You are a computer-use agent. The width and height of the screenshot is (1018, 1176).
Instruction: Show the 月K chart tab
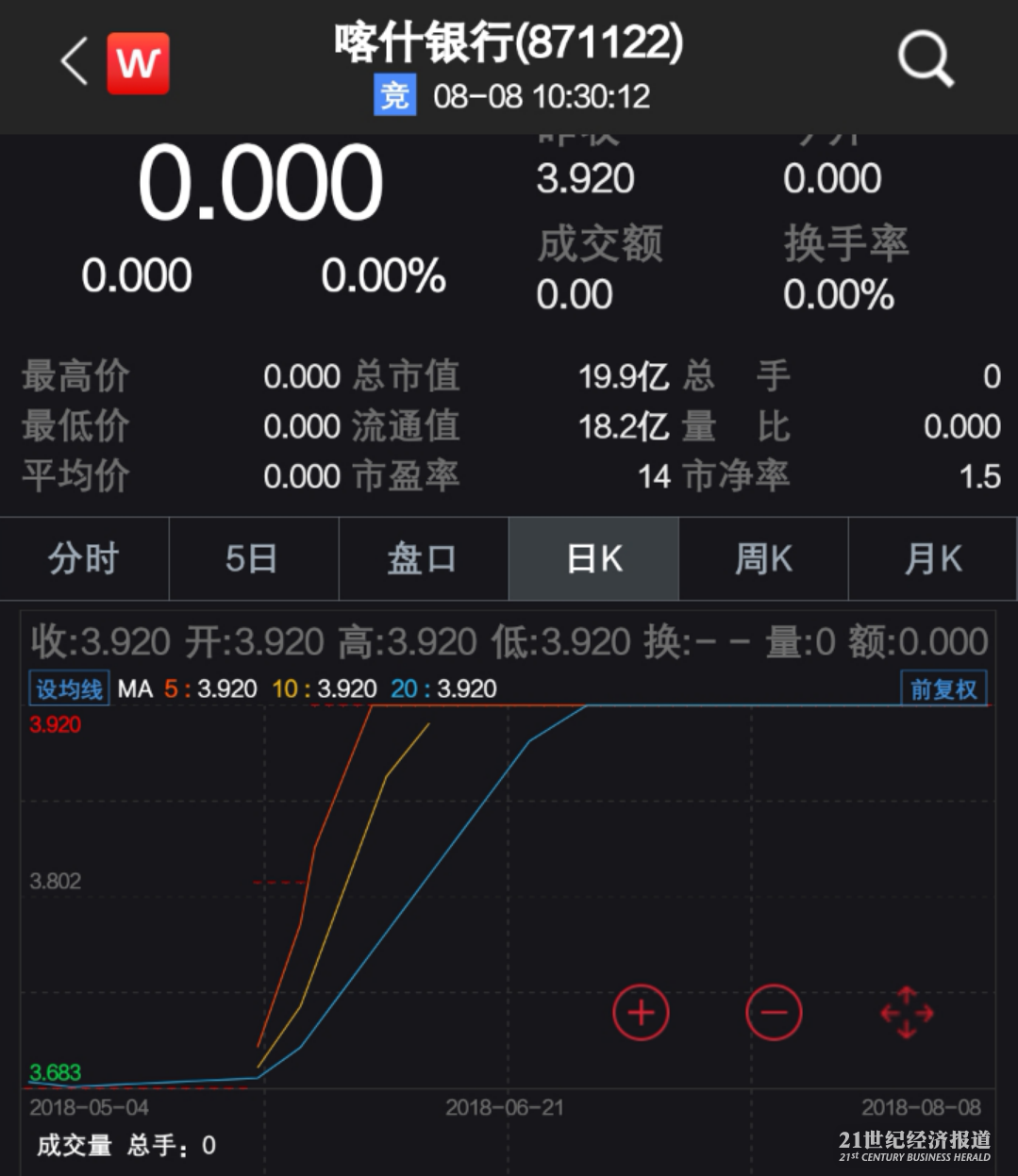click(x=933, y=559)
